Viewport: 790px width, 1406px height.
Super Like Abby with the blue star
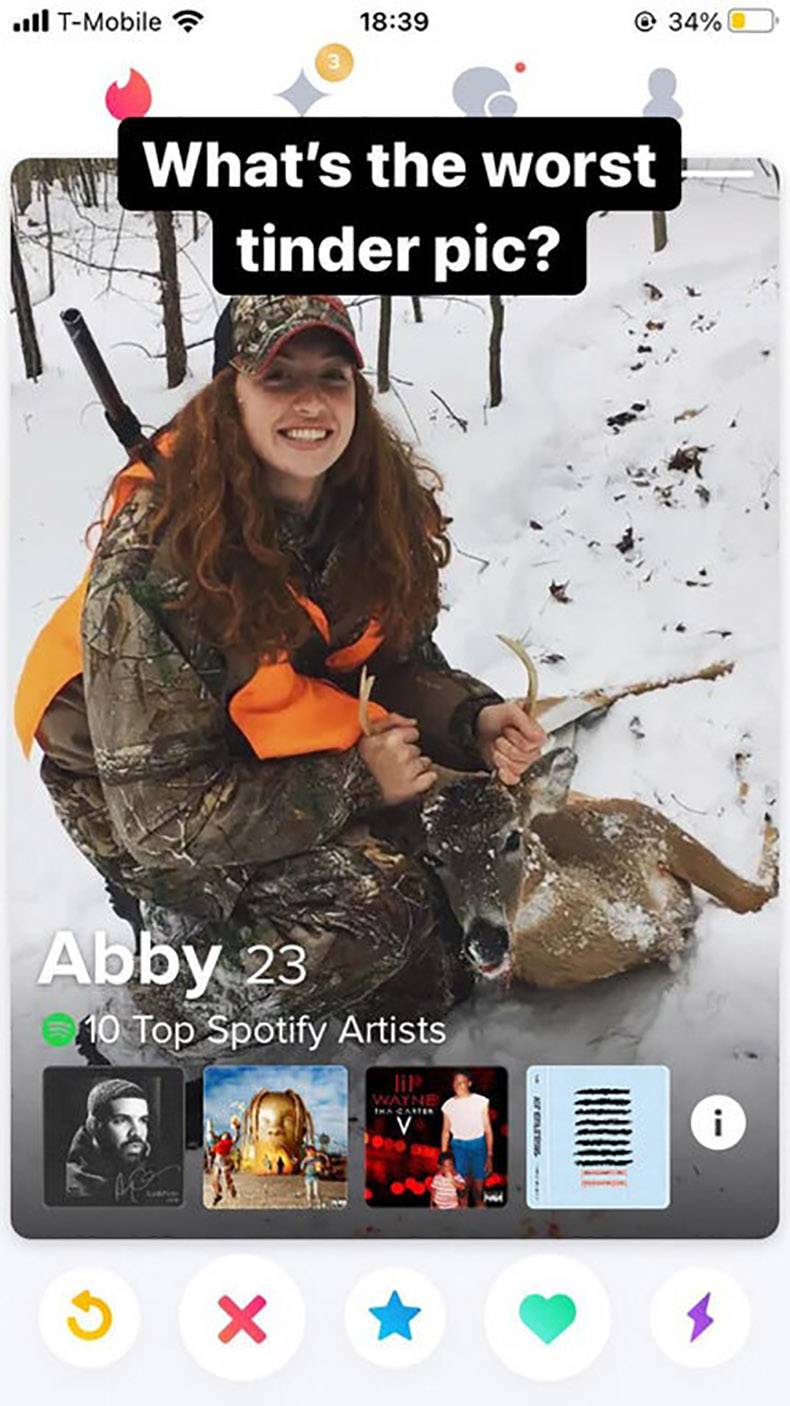click(395, 1318)
